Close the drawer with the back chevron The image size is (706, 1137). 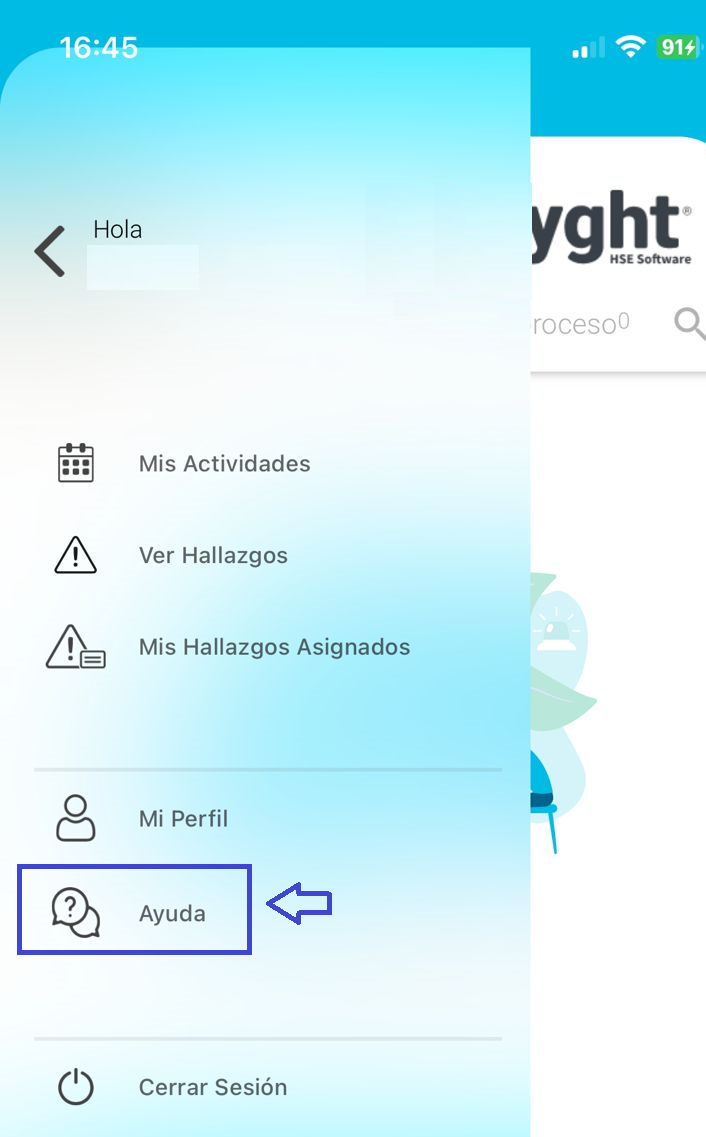[50, 251]
